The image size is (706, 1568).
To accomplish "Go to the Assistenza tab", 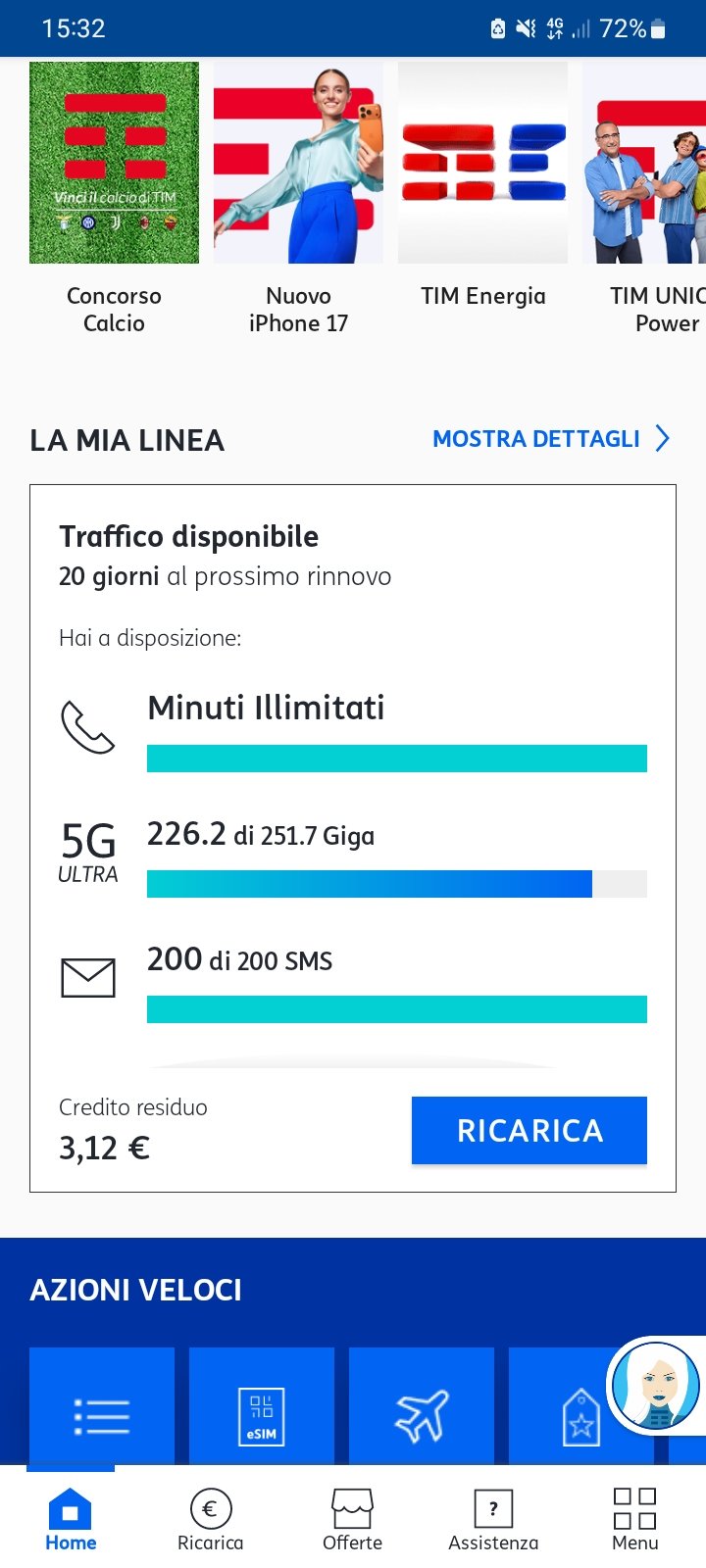I will [493, 1520].
